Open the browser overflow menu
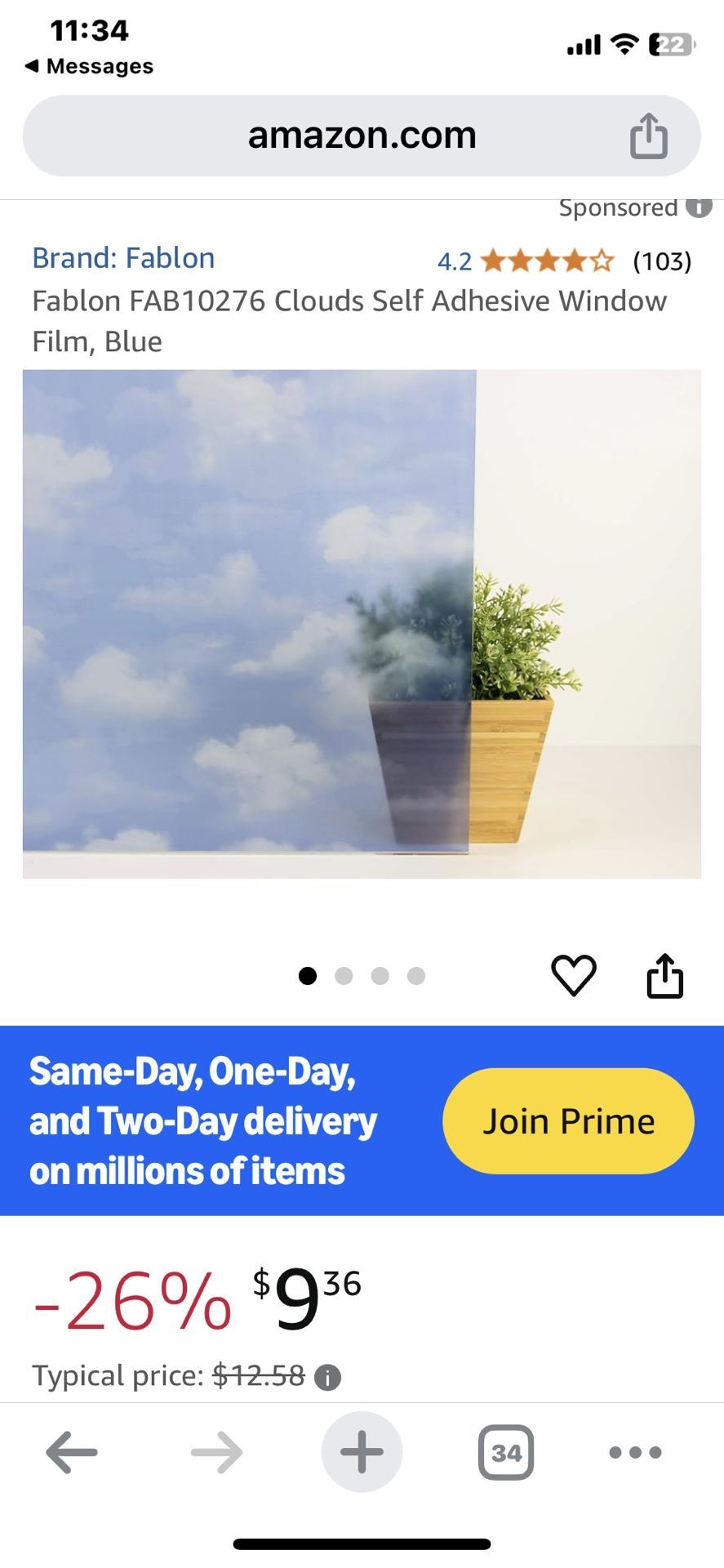 [x=635, y=1452]
